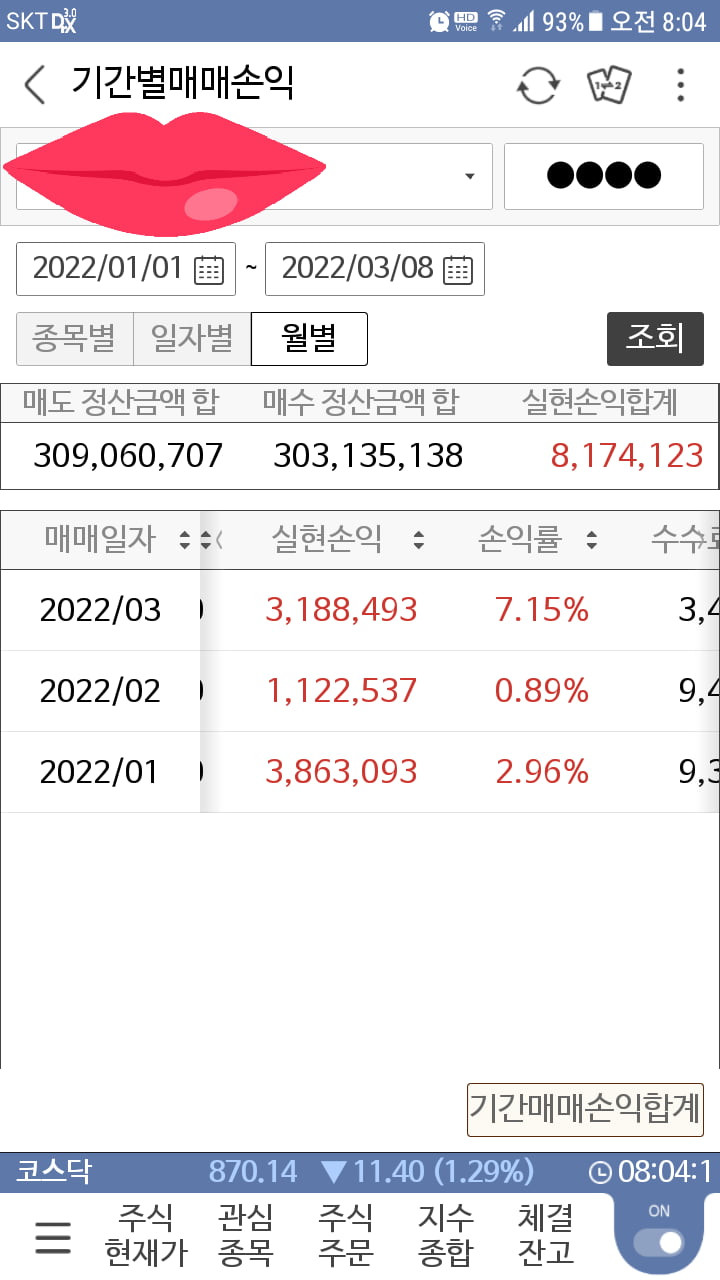Switch to the 종목별 tab
The height and width of the screenshot is (1280, 720).
[x=75, y=339]
